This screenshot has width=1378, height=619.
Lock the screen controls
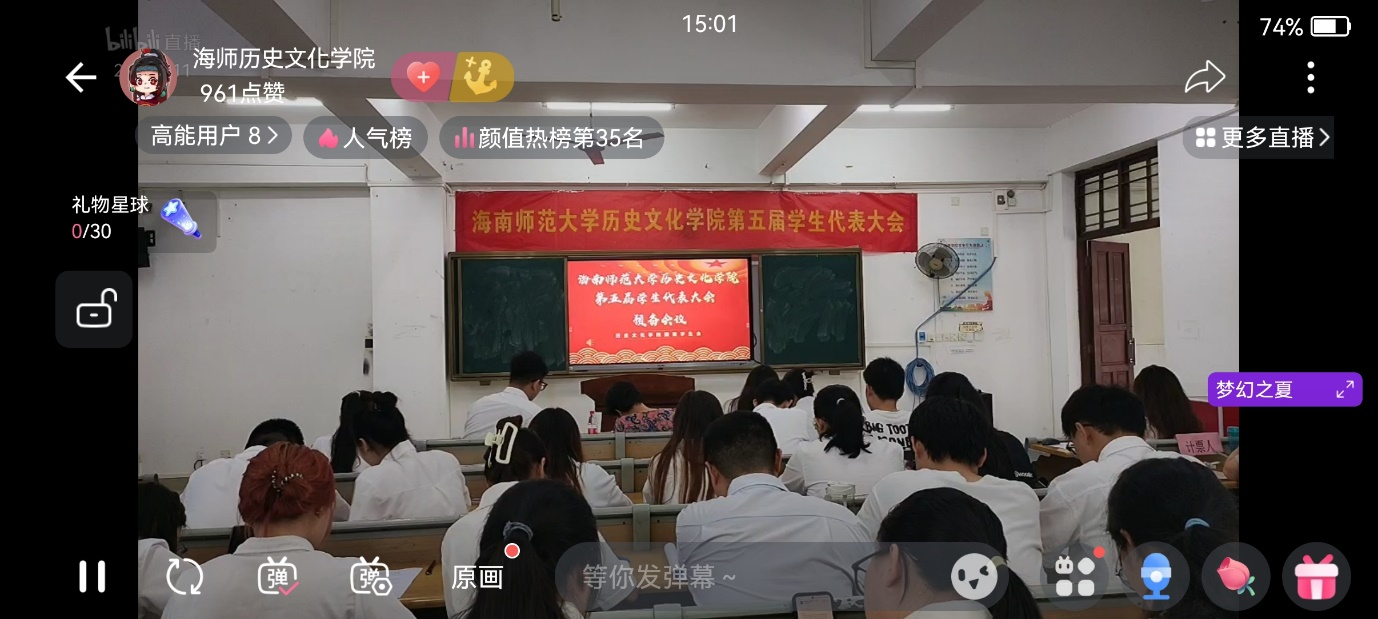94,309
